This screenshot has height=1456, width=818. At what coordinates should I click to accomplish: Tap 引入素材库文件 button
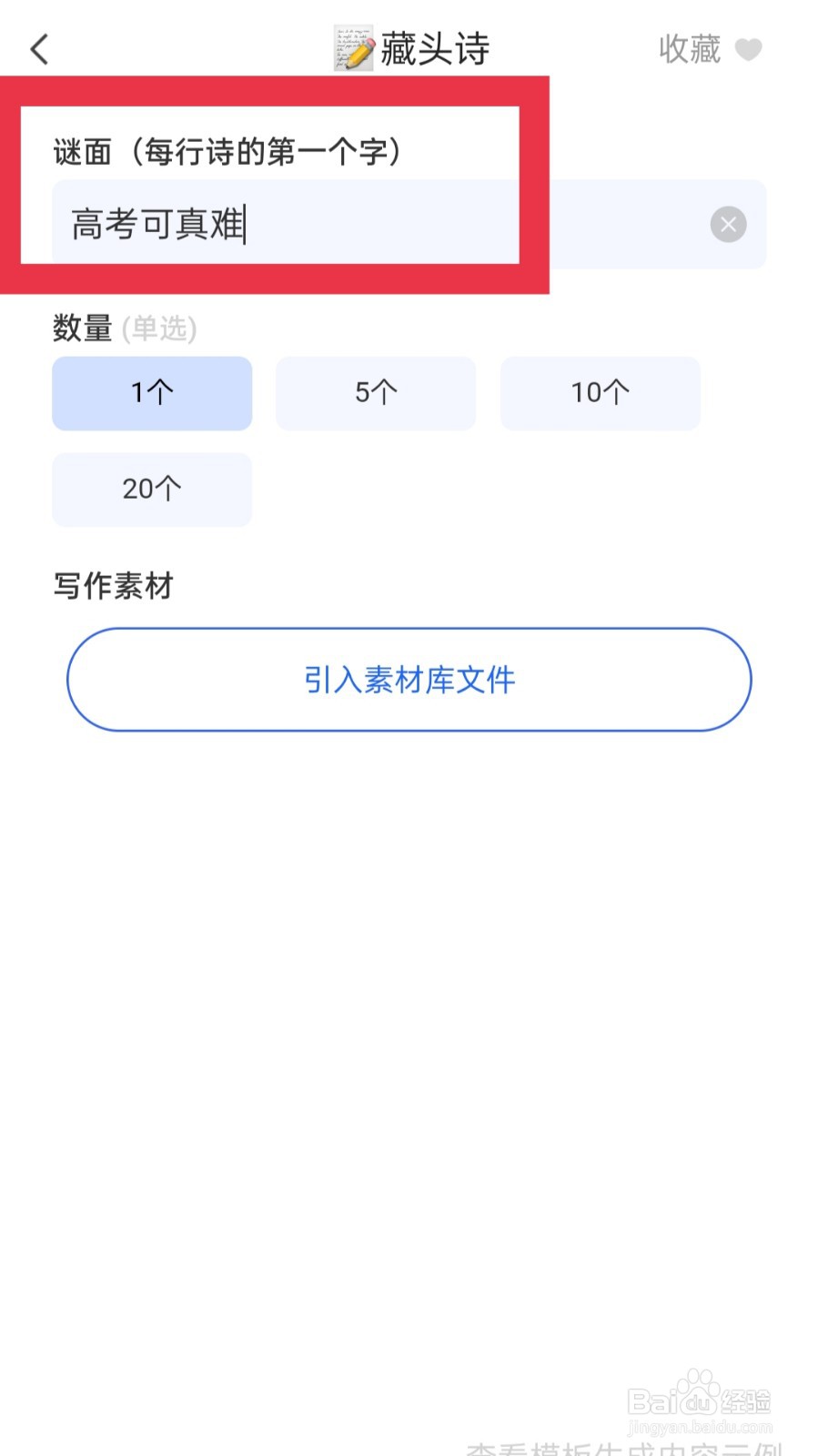[x=409, y=679]
